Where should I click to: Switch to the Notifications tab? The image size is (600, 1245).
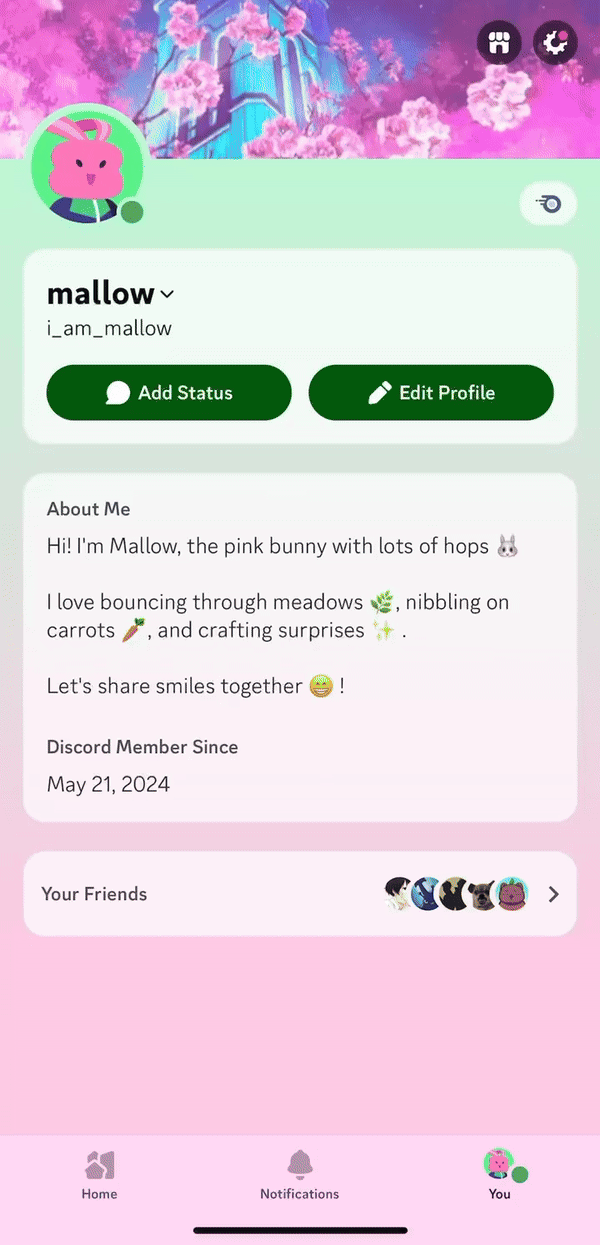click(300, 1175)
